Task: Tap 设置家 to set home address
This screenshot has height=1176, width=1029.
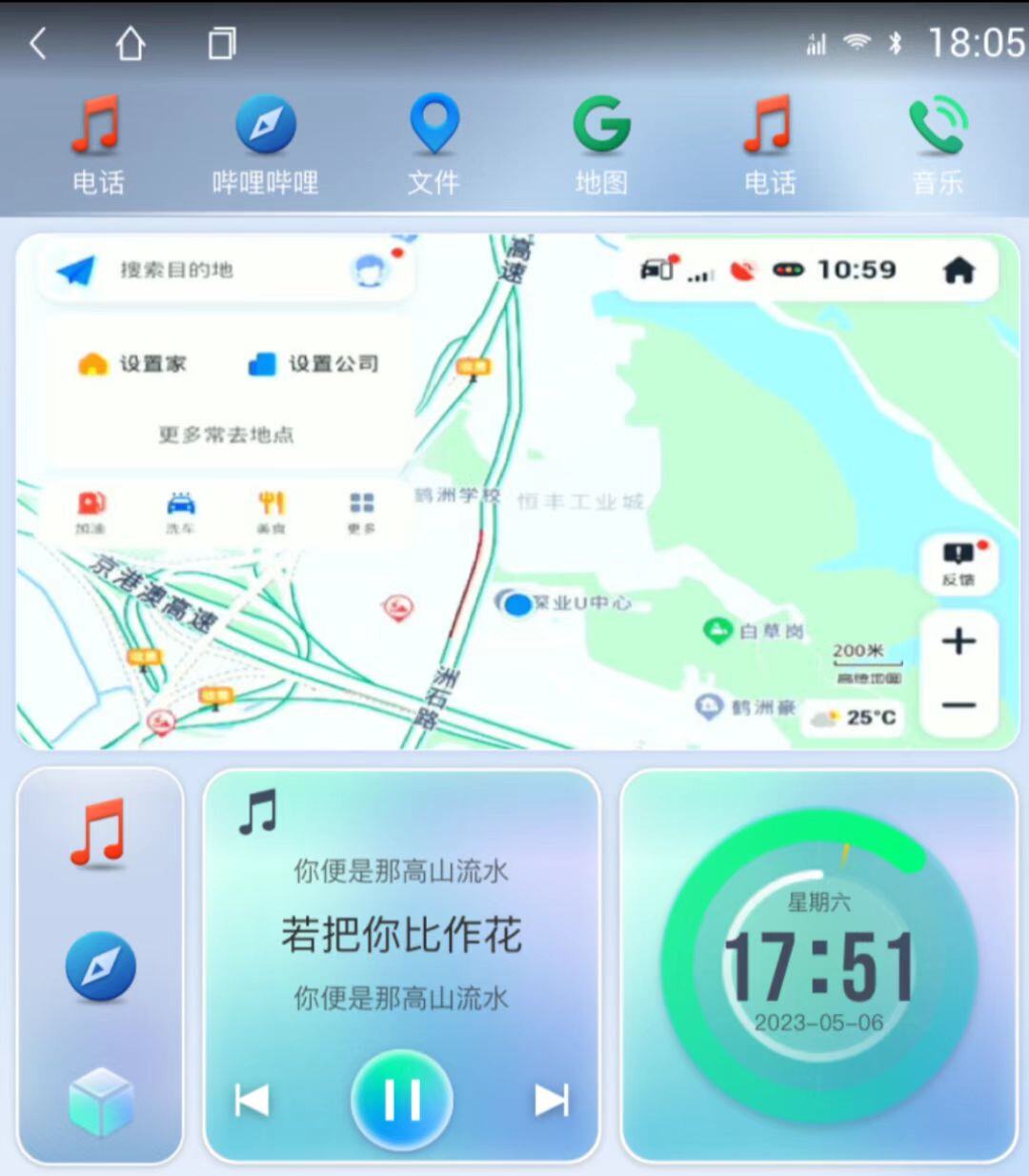Action: (x=132, y=364)
